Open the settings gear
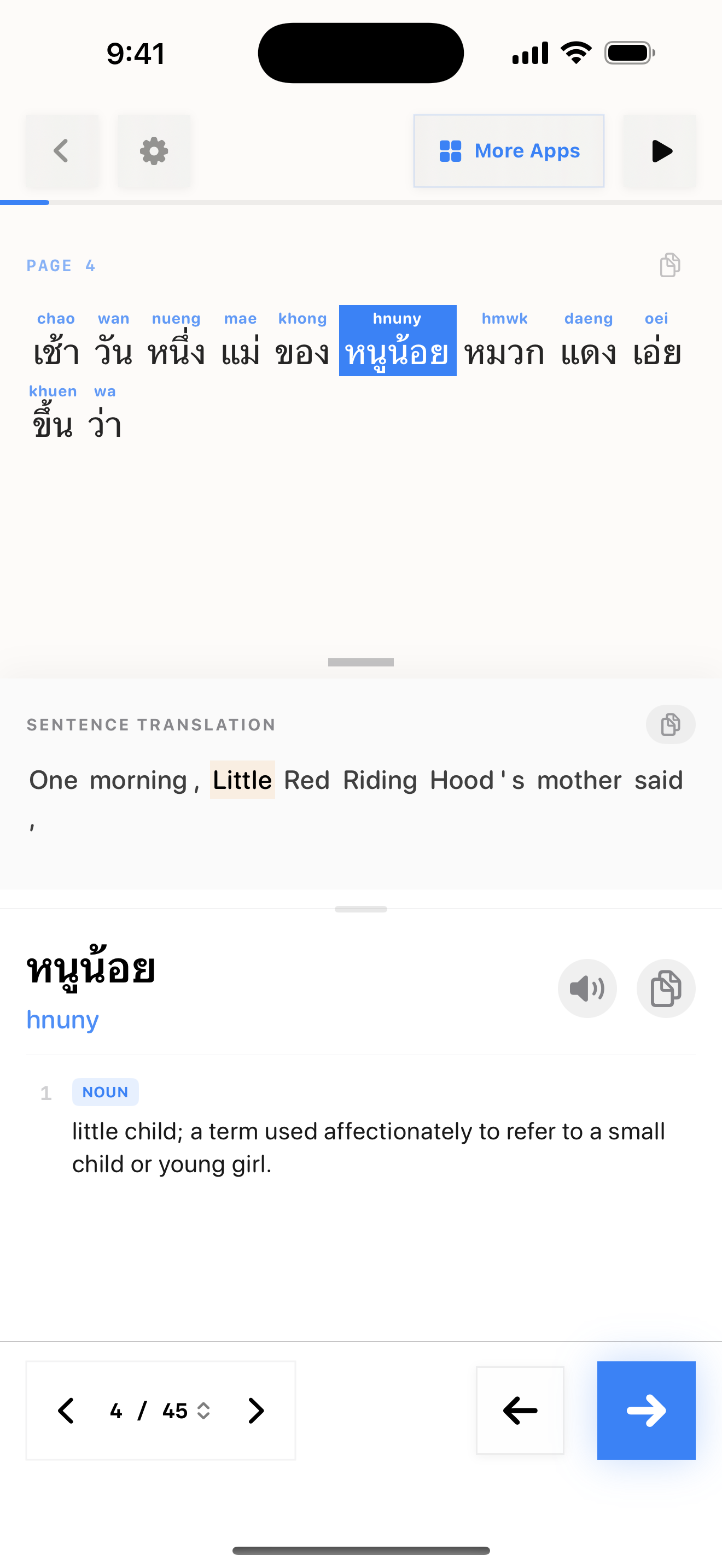Image resolution: width=722 pixels, height=1568 pixels. [x=154, y=151]
